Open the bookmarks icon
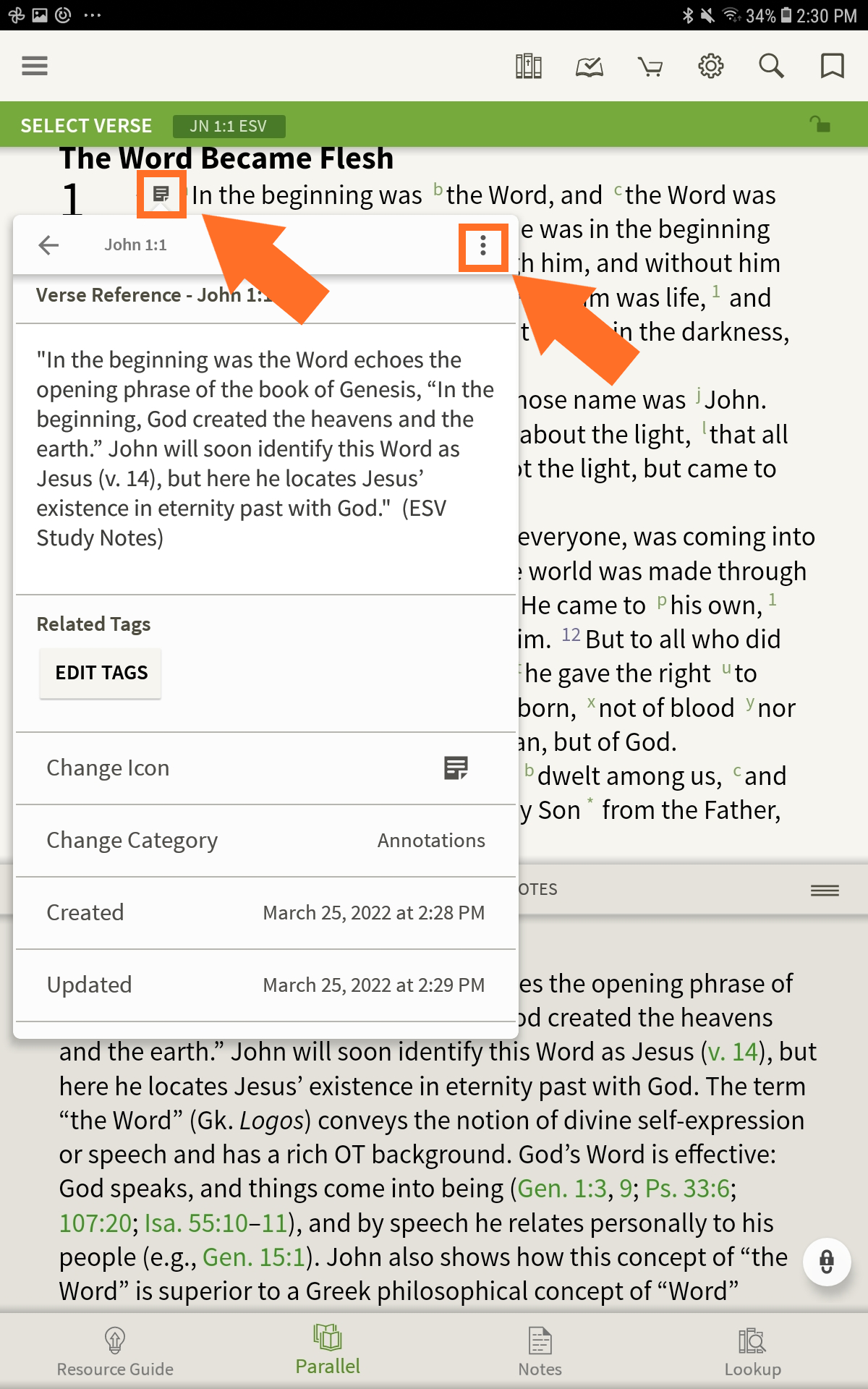Image resolution: width=868 pixels, height=1389 pixels. pos(833,66)
